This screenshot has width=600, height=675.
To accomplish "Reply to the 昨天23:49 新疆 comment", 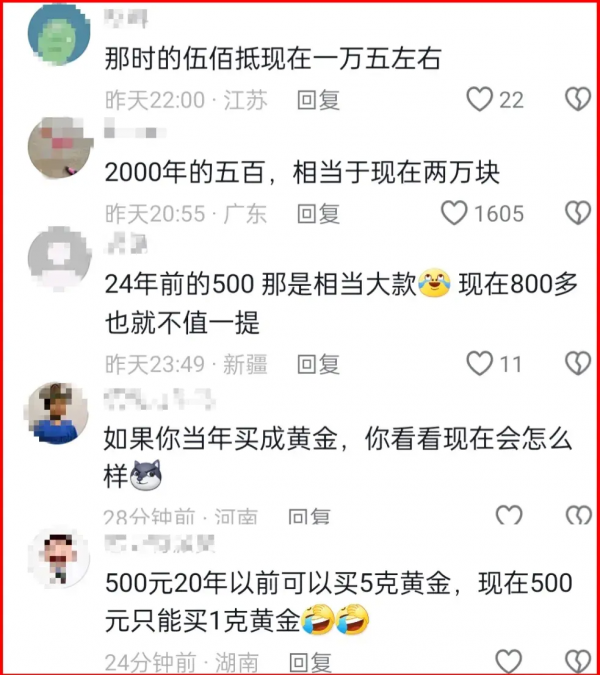I will [319, 364].
